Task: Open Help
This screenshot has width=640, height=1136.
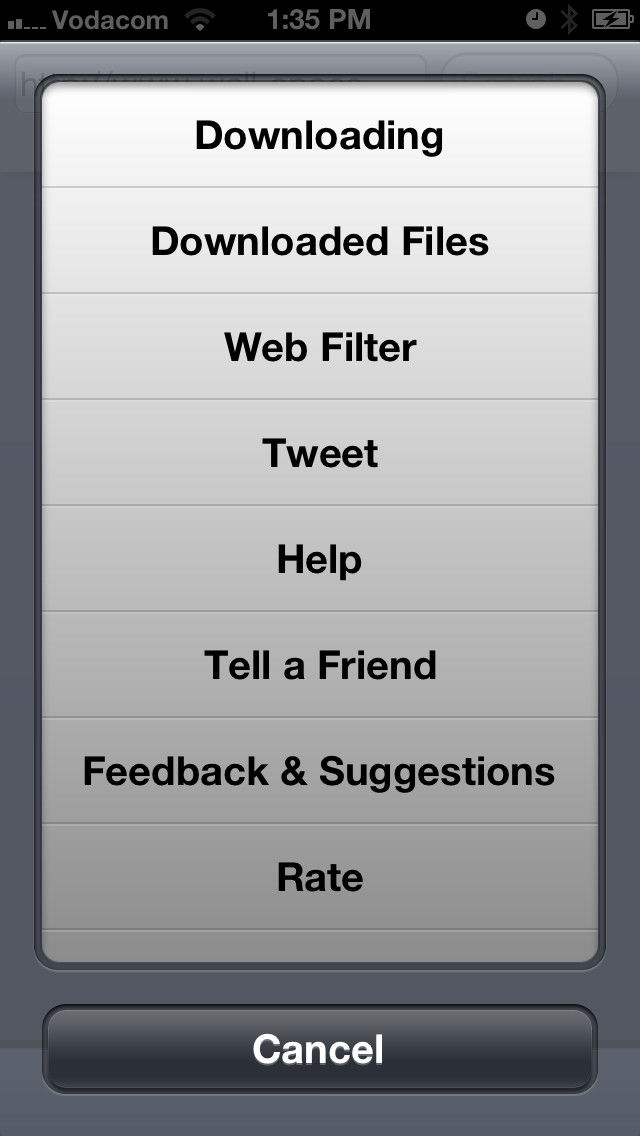Action: [320, 559]
